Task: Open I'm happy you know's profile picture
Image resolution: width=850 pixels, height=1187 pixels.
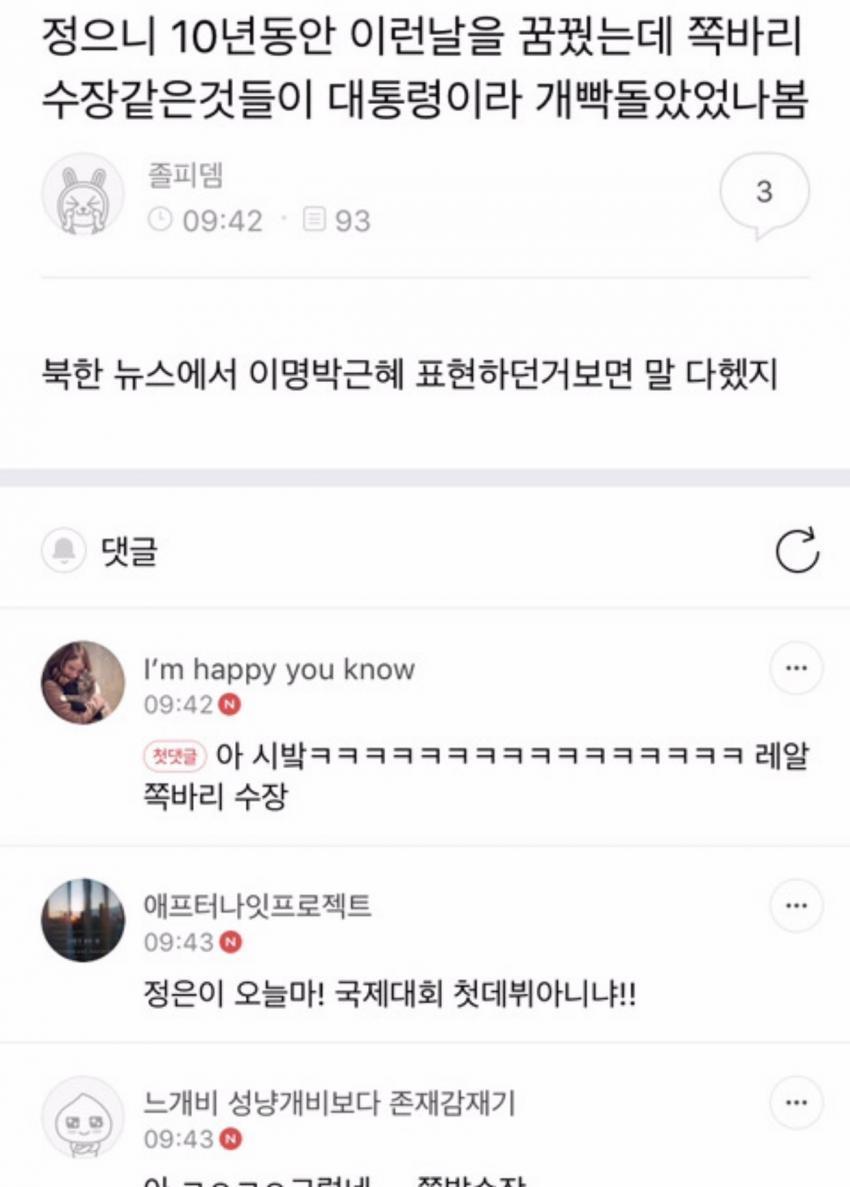Action: point(83,683)
